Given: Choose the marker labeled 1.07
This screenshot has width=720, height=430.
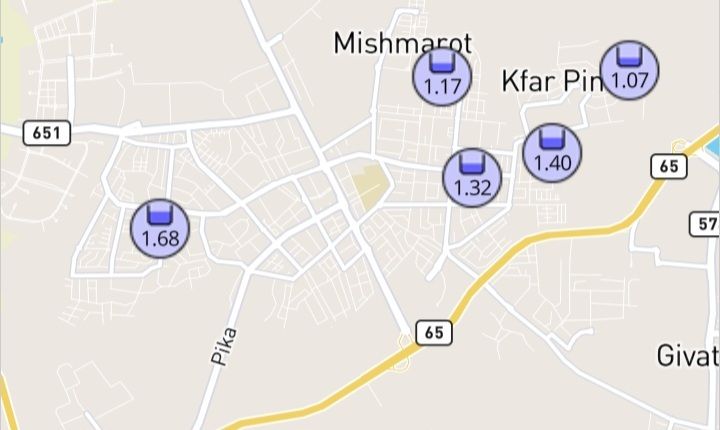Looking at the screenshot, I should pos(629,69).
